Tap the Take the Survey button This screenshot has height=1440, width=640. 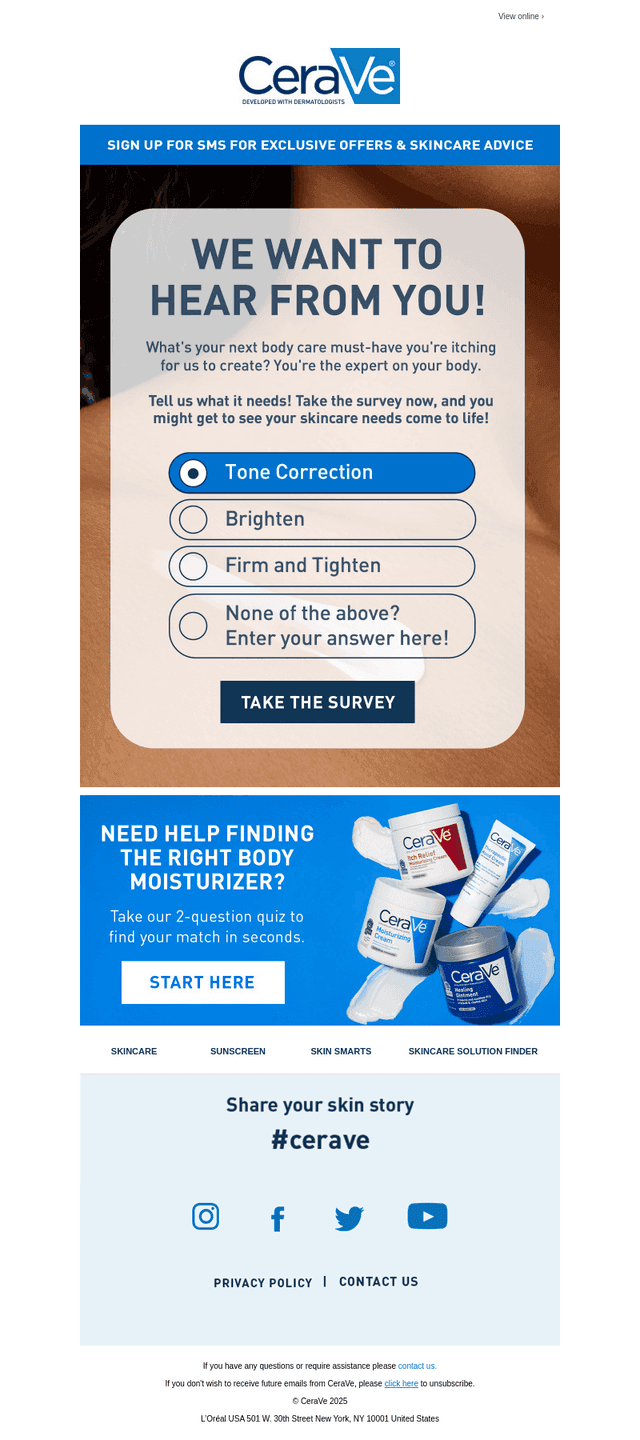[318, 702]
